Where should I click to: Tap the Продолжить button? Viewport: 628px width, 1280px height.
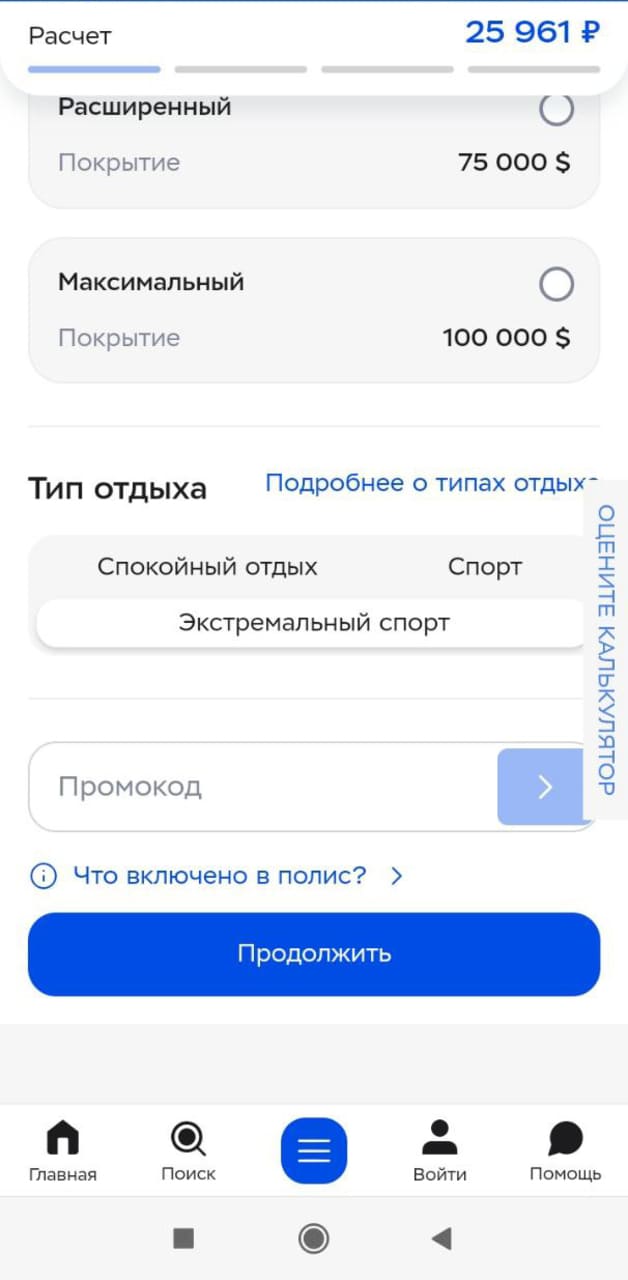click(314, 954)
